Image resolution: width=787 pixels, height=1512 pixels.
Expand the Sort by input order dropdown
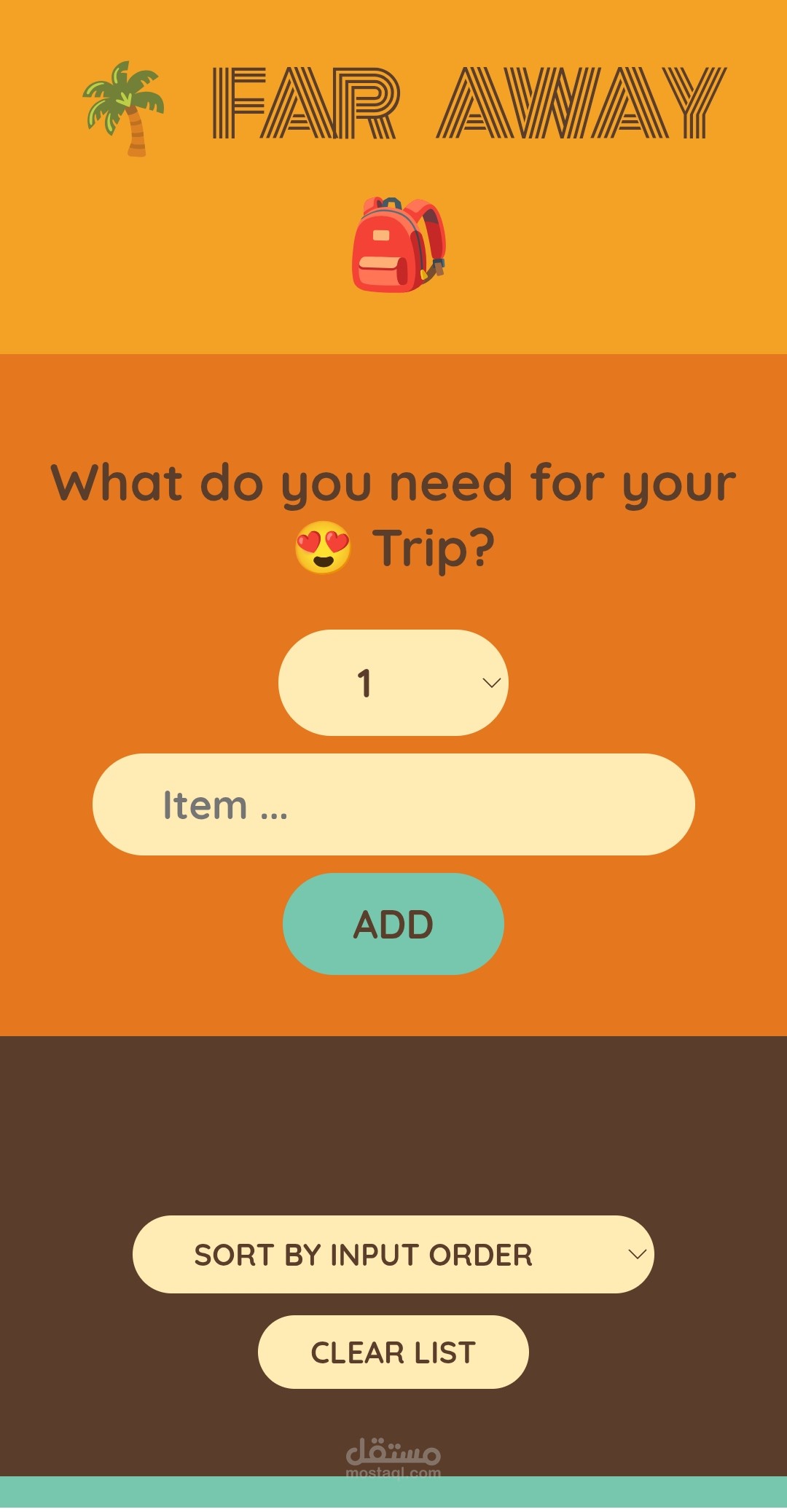pos(393,1254)
